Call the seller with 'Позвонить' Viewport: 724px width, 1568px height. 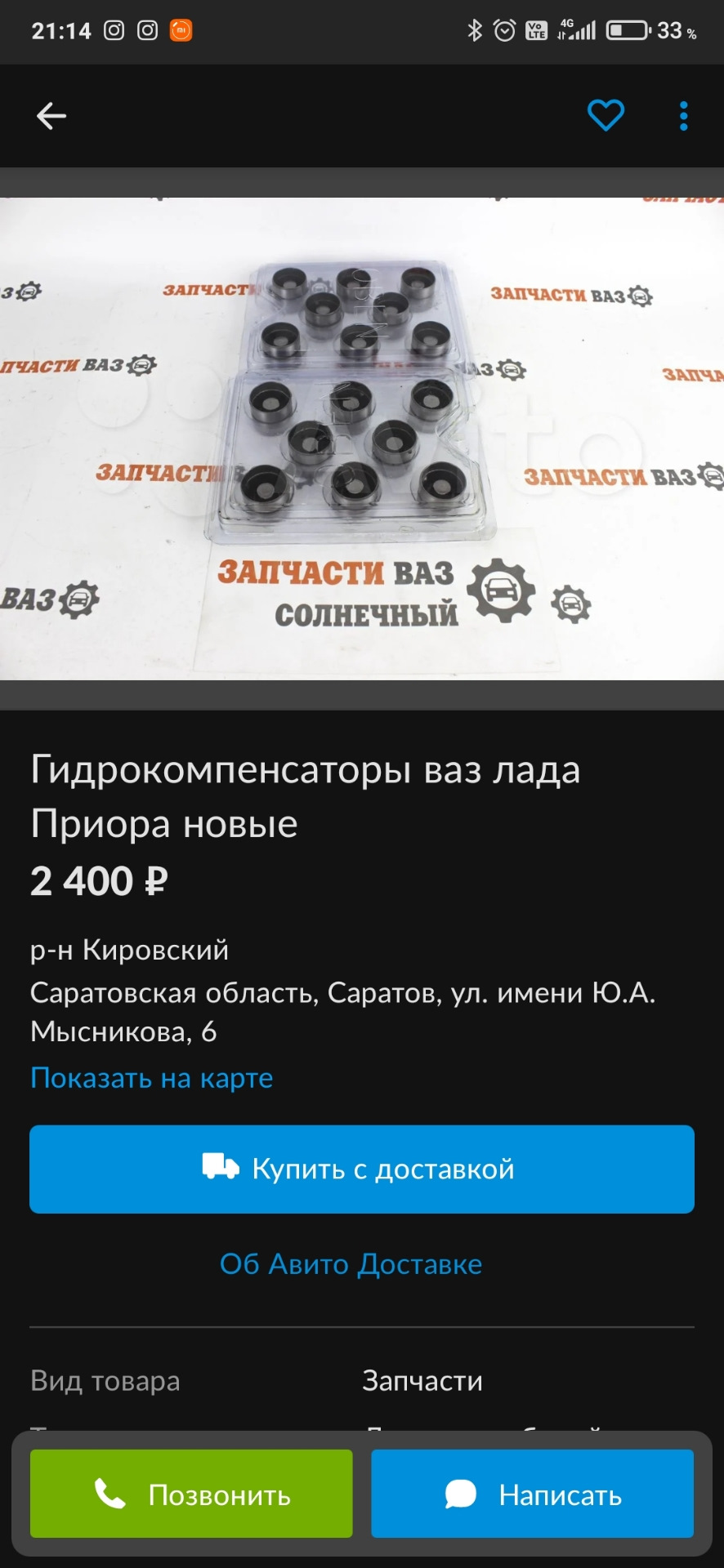(x=191, y=1494)
